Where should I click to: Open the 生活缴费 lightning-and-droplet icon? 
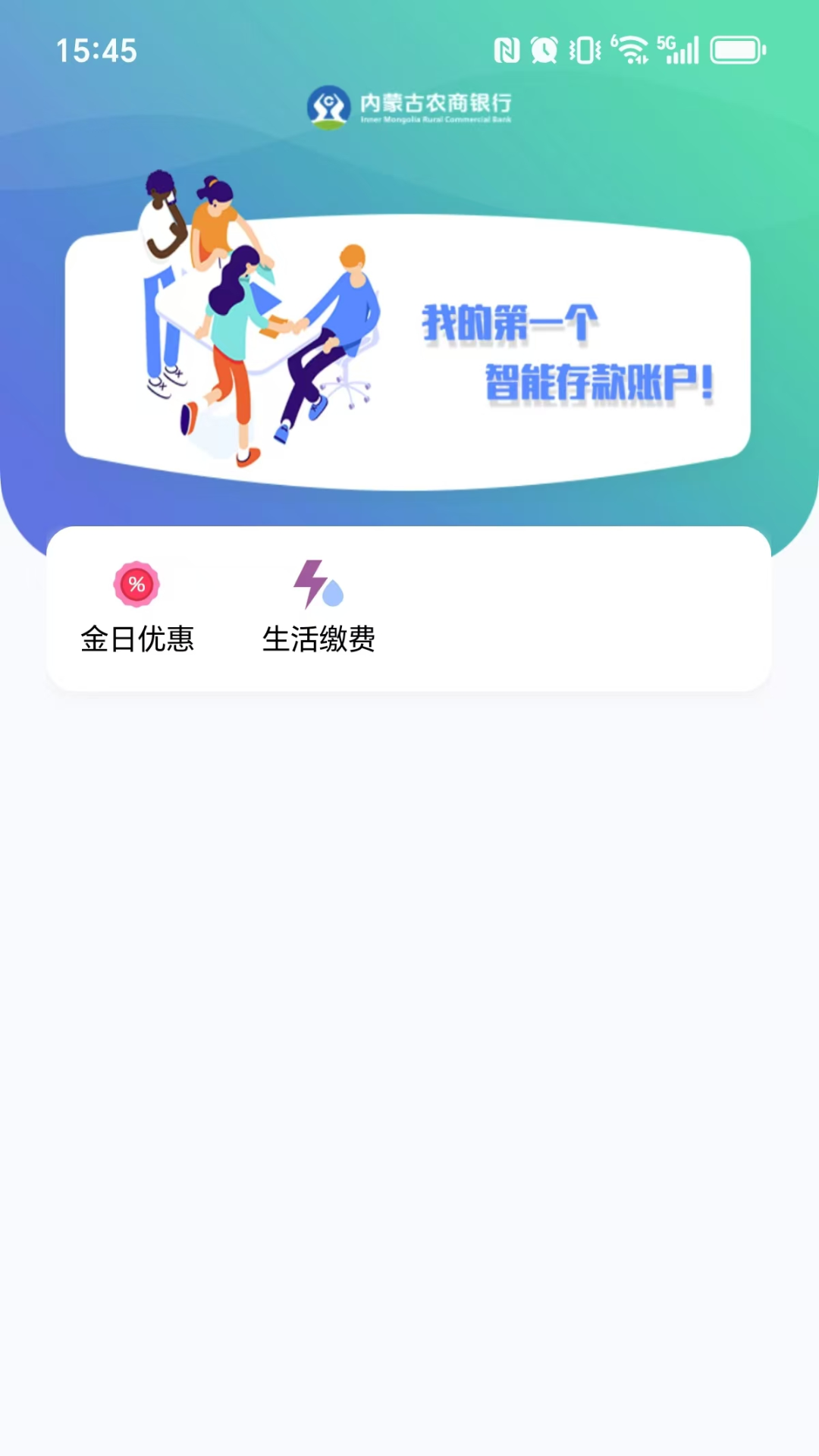[x=318, y=584]
